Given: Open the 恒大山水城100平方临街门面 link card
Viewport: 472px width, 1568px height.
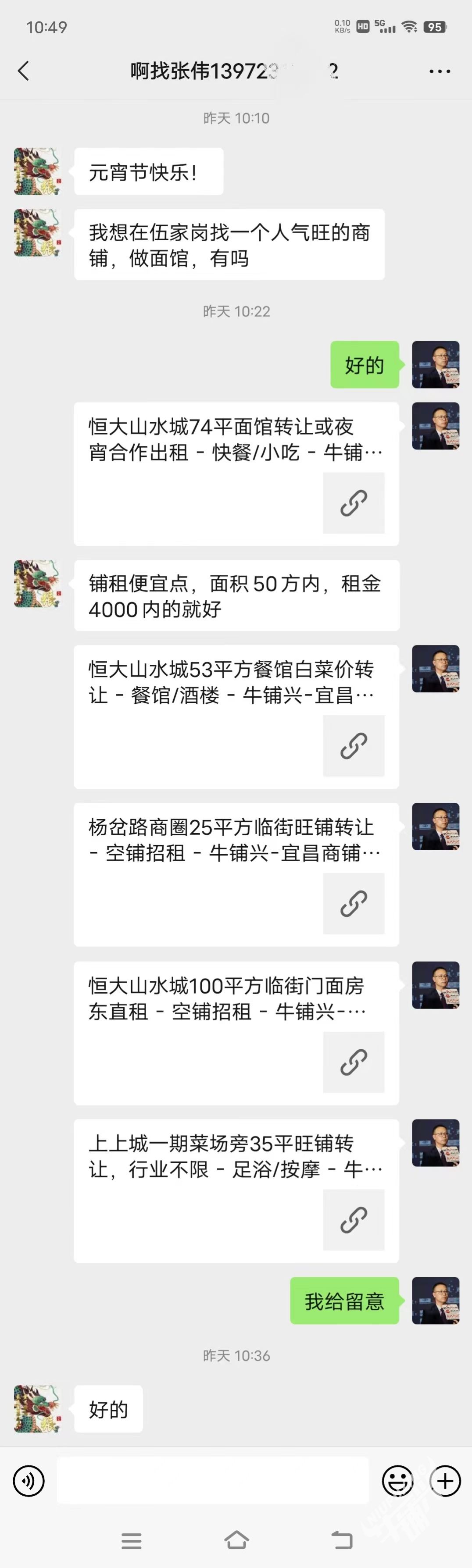Looking at the screenshot, I should coord(236,1032).
